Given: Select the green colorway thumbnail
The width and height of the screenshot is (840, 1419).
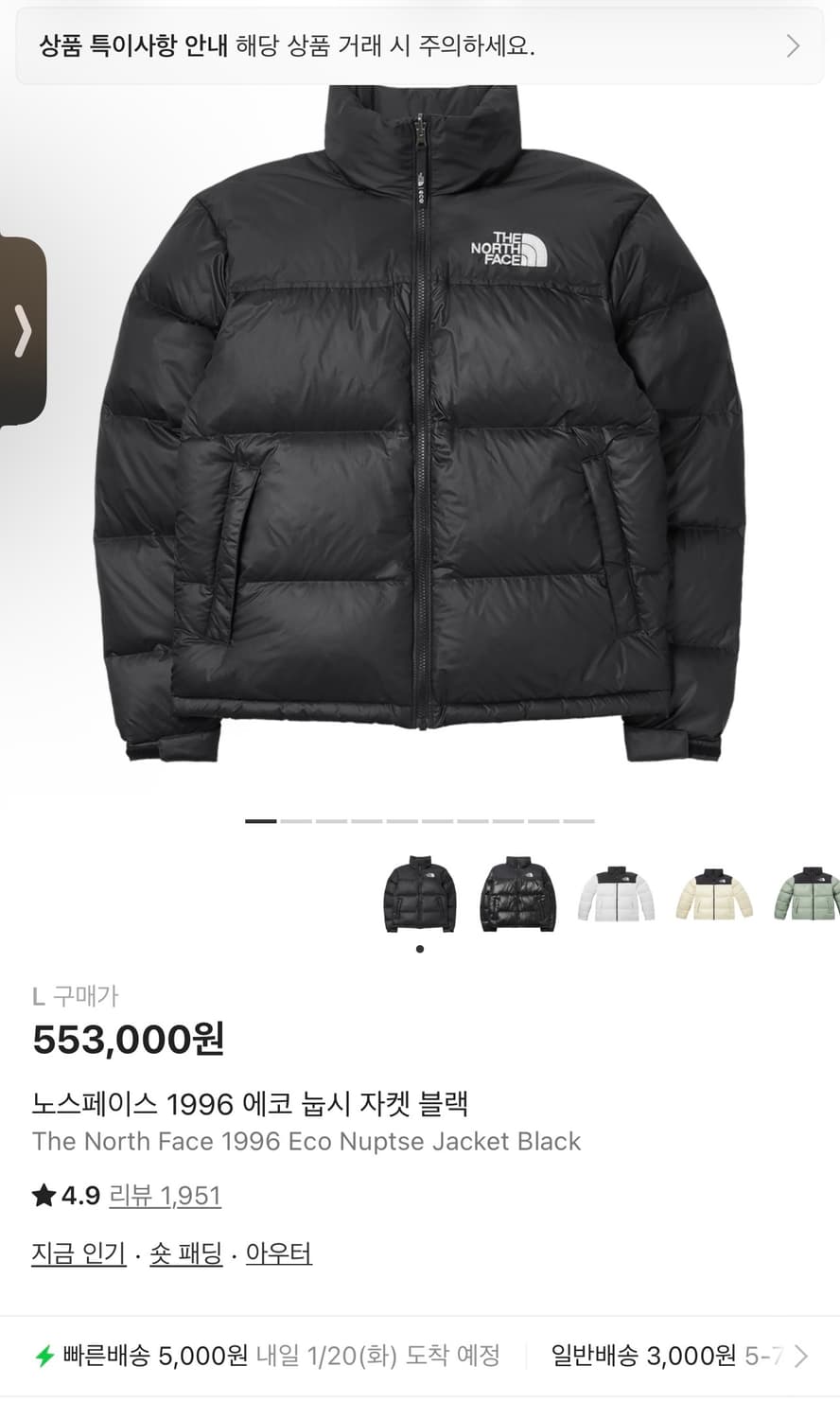Looking at the screenshot, I should click(809, 894).
